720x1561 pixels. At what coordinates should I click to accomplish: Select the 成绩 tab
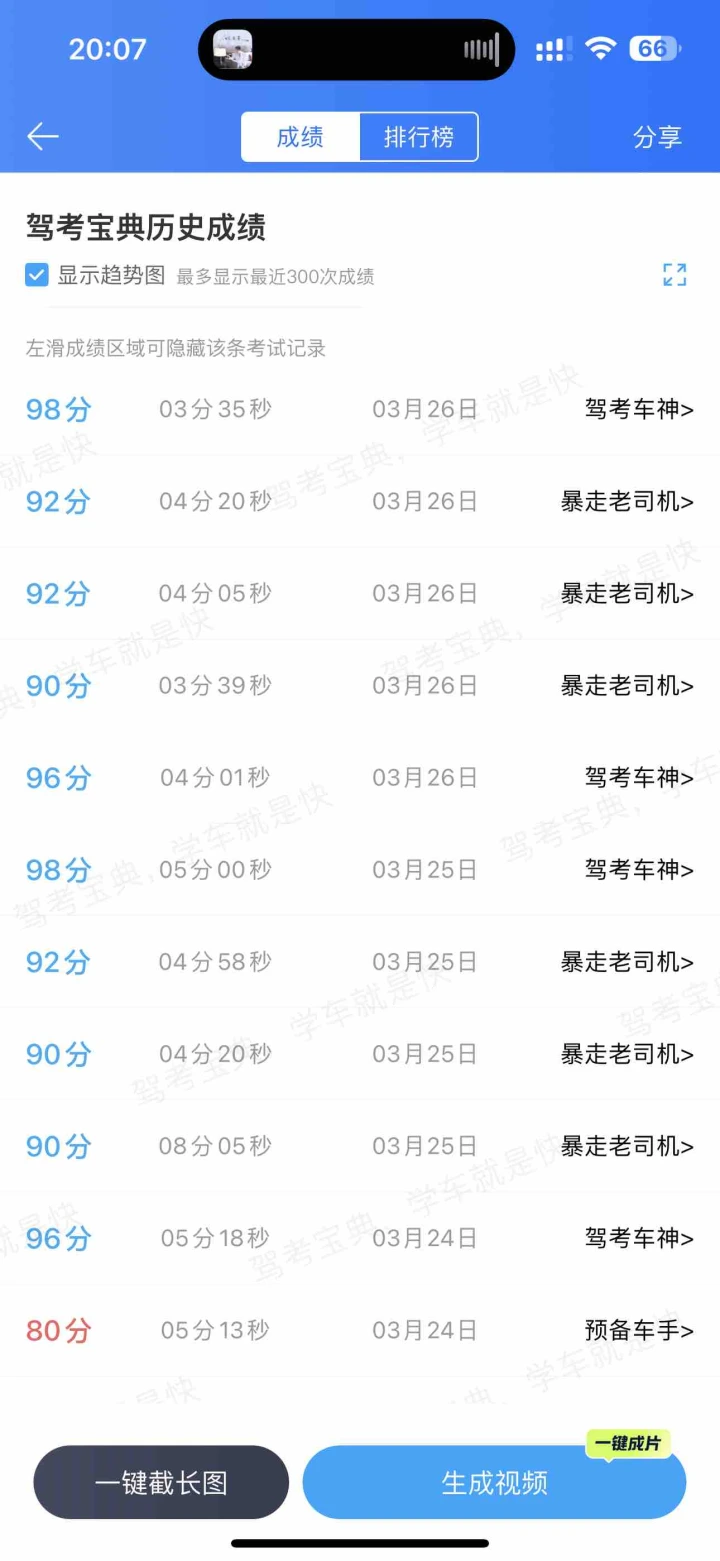point(300,137)
